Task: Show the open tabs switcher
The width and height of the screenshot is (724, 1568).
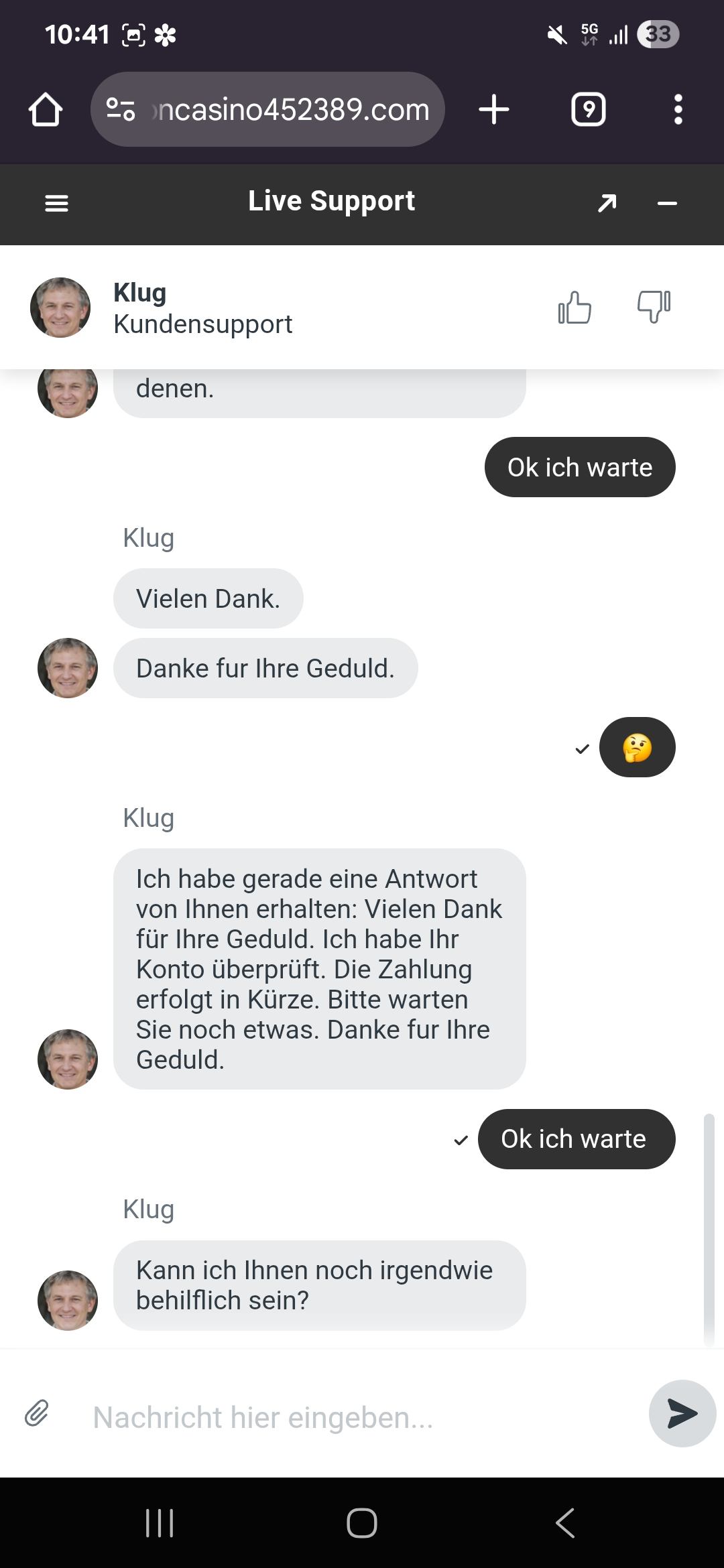Action: pos(588,109)
